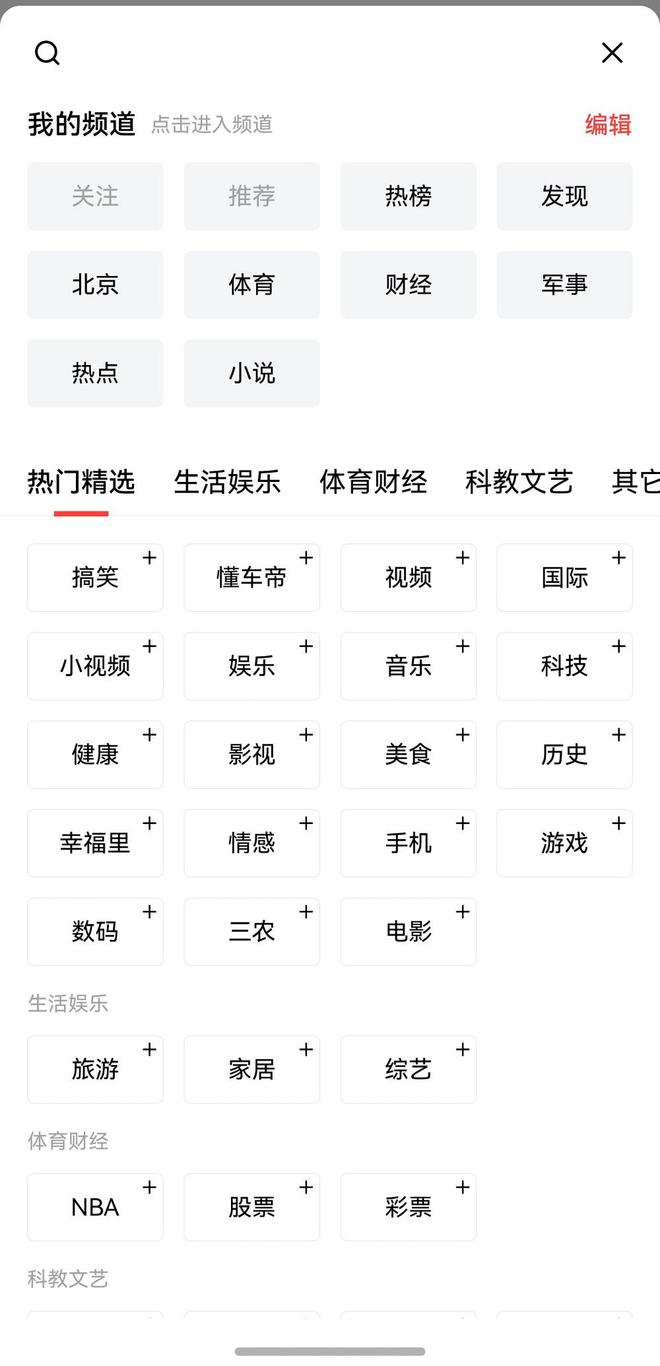Open the search magnifier icon

(x=47, y=53)
